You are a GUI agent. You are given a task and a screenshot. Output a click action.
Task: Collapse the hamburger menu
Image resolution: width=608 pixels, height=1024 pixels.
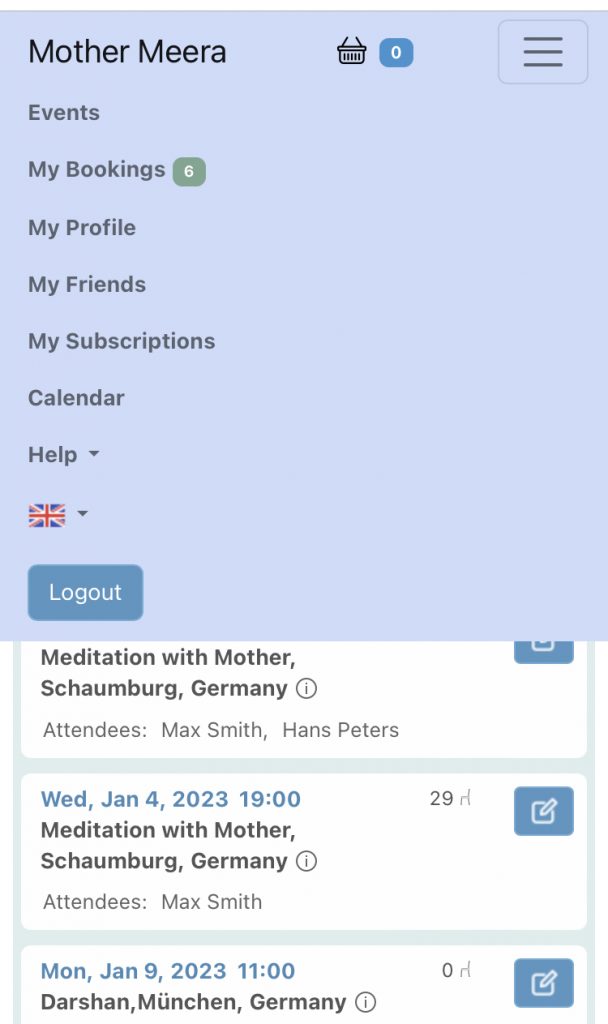[x=543, y=52]
